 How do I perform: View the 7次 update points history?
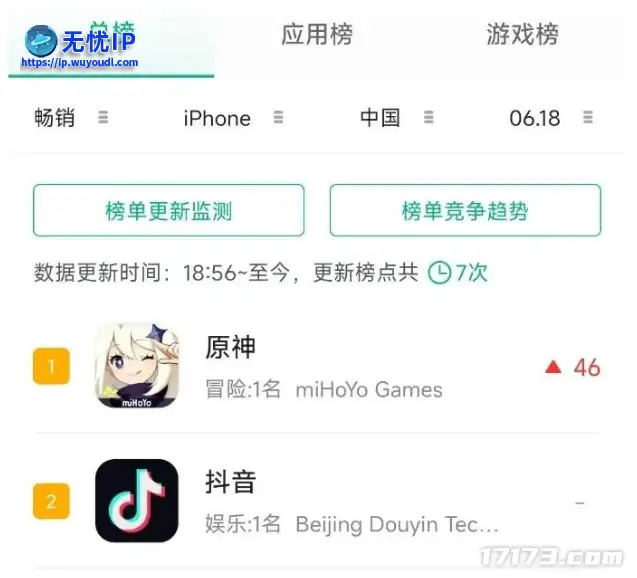click(x=459, y=272)
